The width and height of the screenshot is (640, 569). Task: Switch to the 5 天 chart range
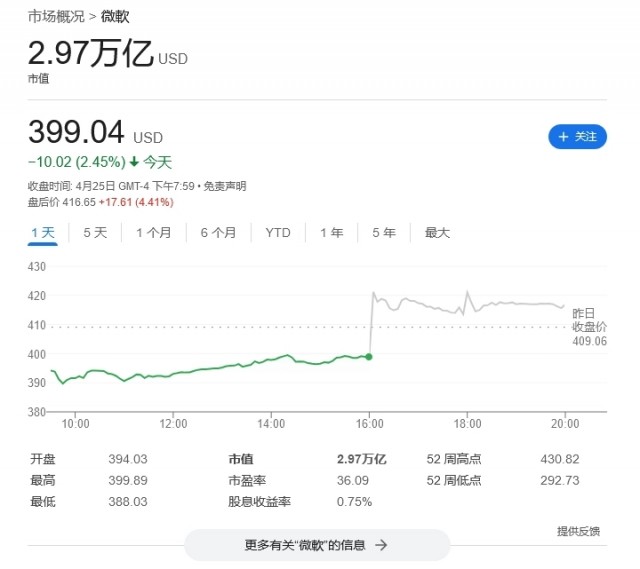pyautogui.click(x=95, y=233)
